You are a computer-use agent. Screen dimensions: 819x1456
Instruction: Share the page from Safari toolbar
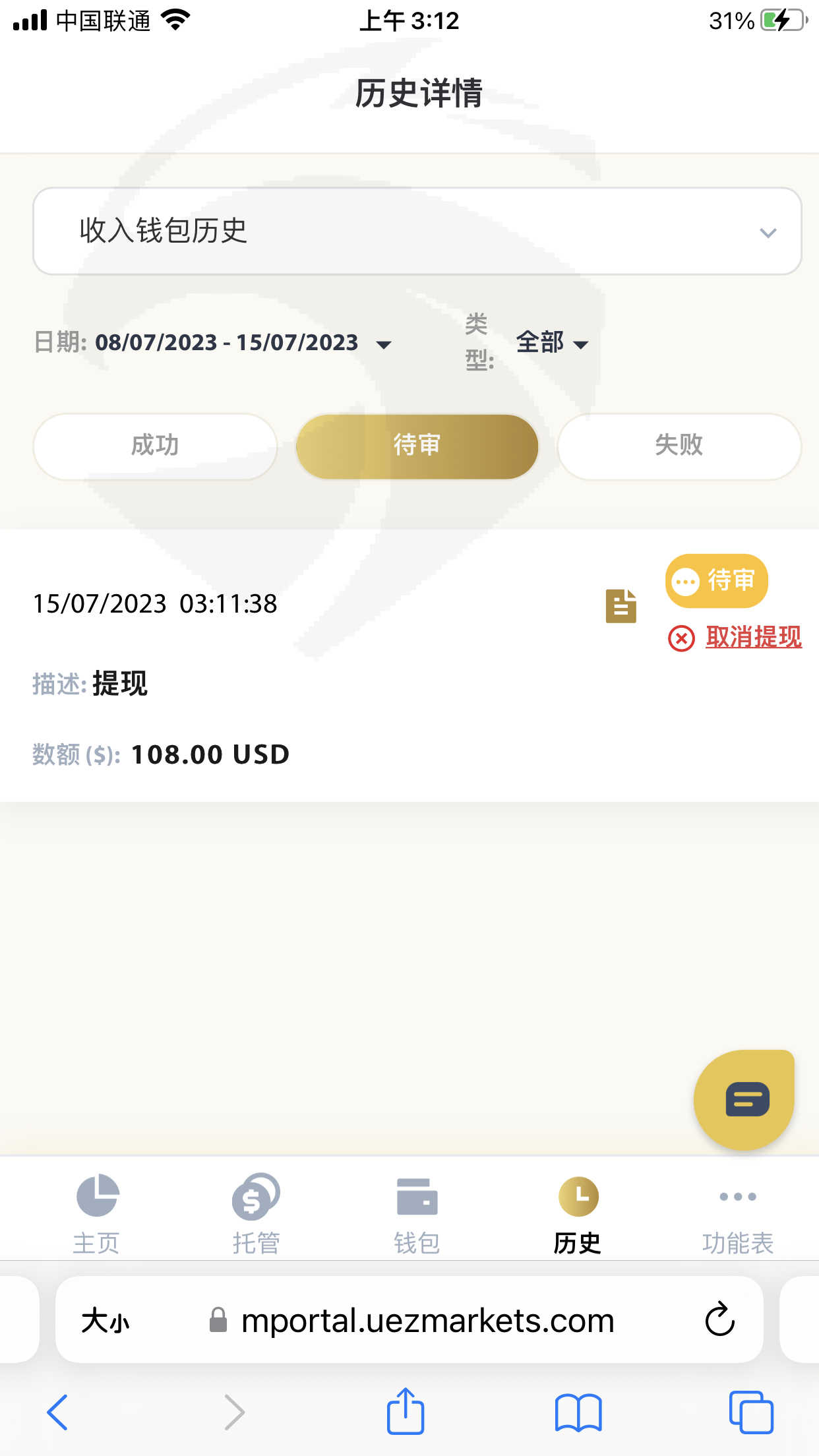point(405,1410)
